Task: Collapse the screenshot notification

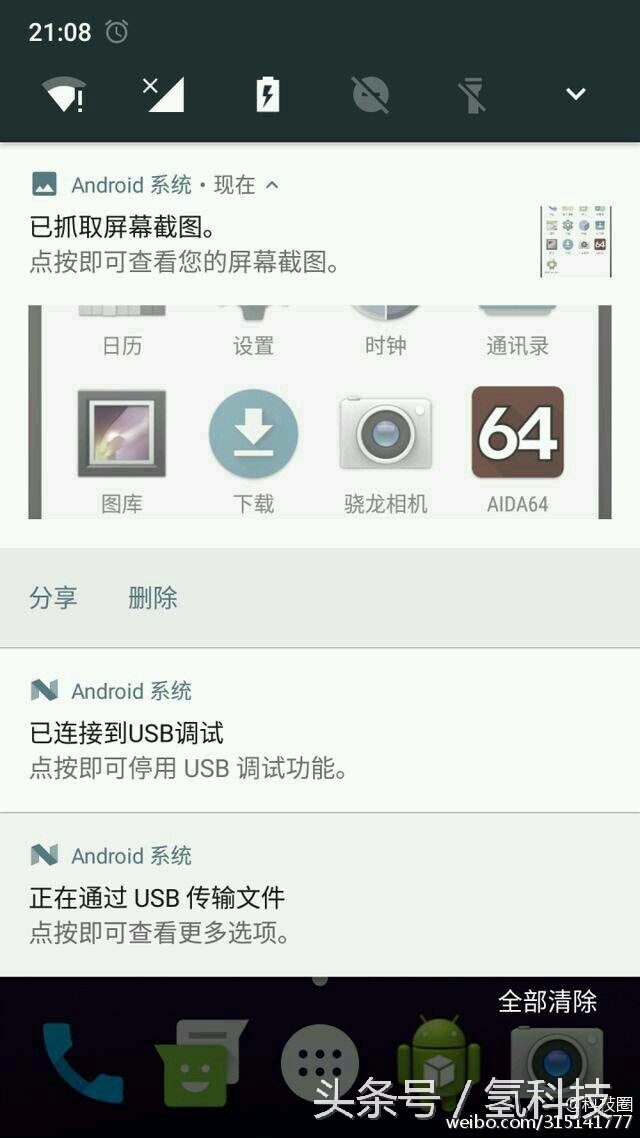Action: 272,185
